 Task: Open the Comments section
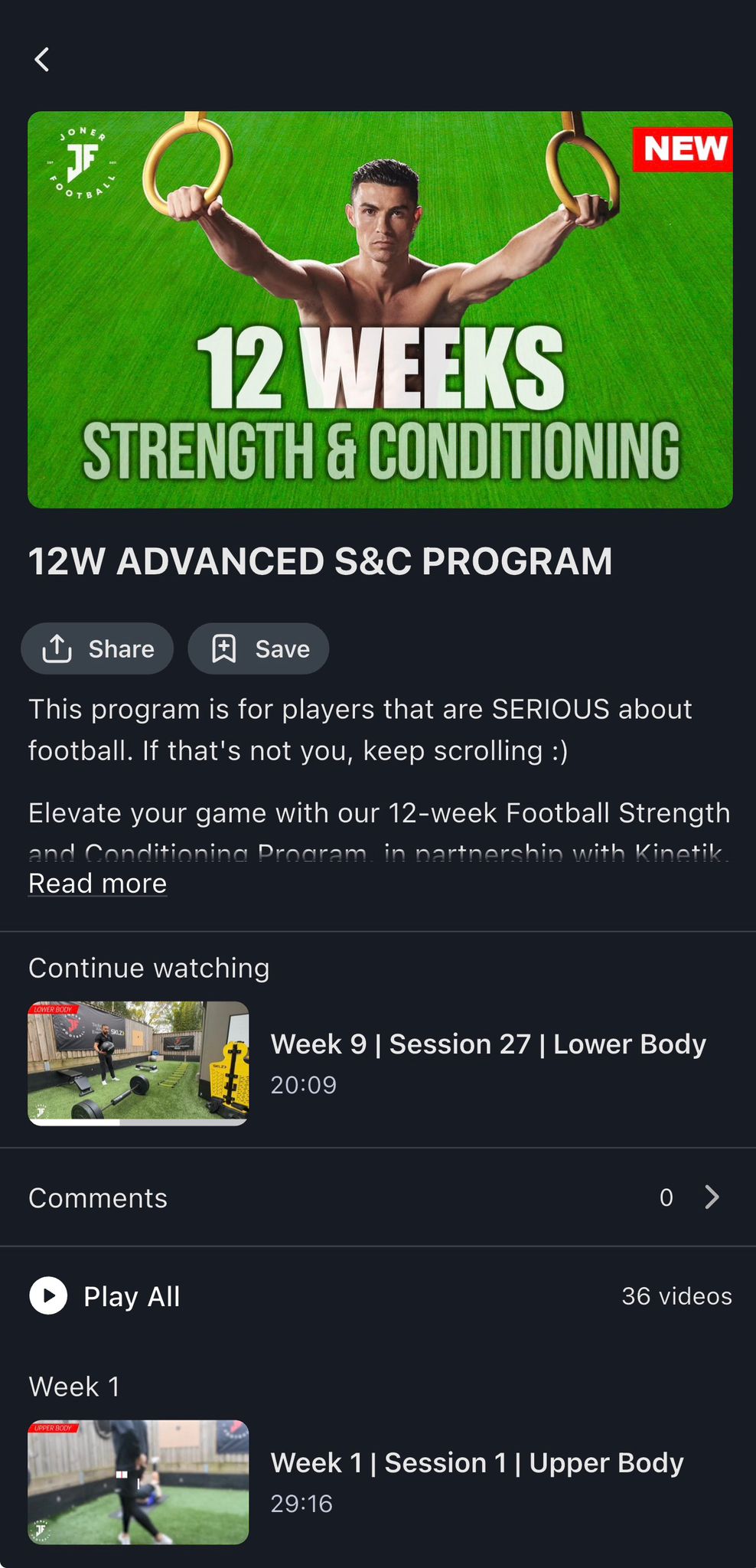click(x=378, y=1197)
